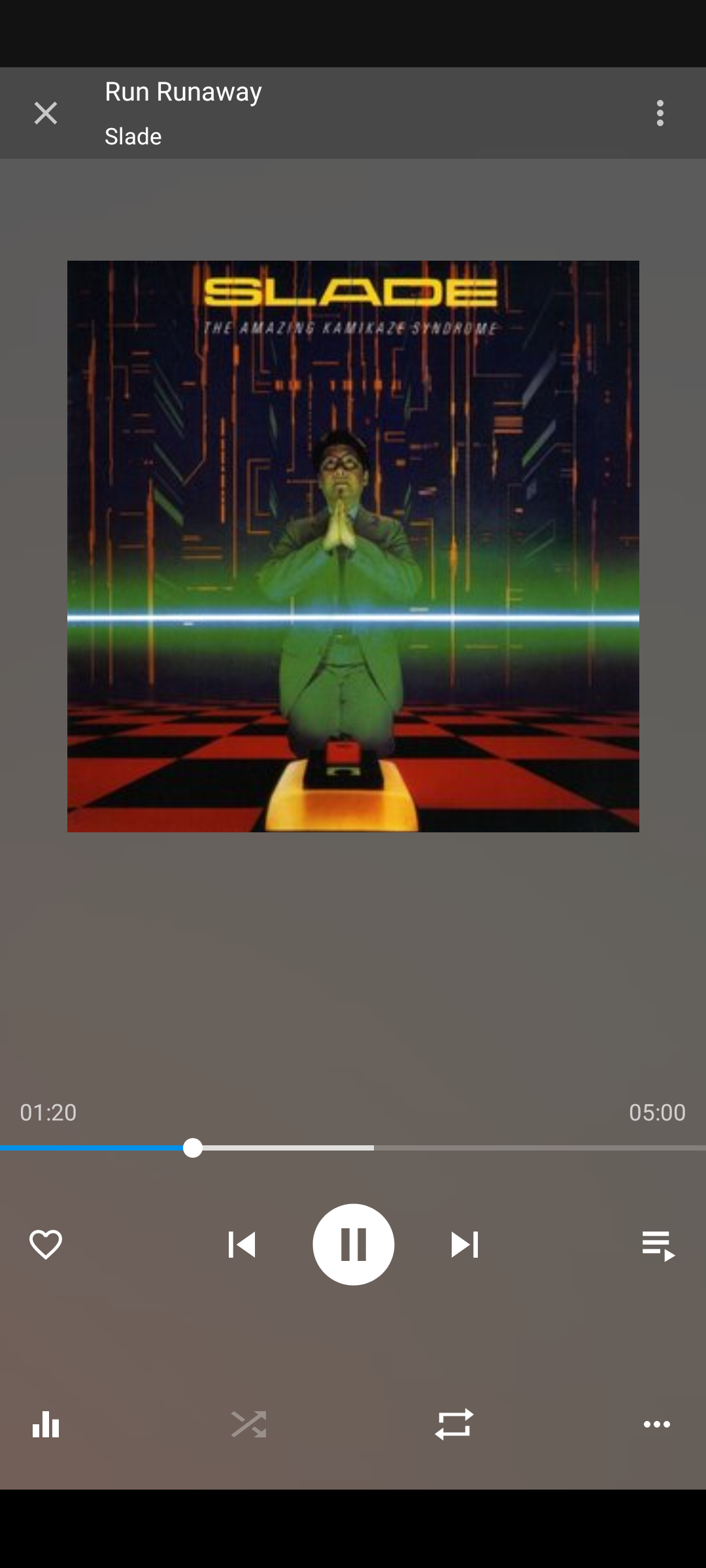Open more options at the bottom right
The height and width of the screenshot is (1568, 706).
pyautogui.click(x=657, y=1424)
